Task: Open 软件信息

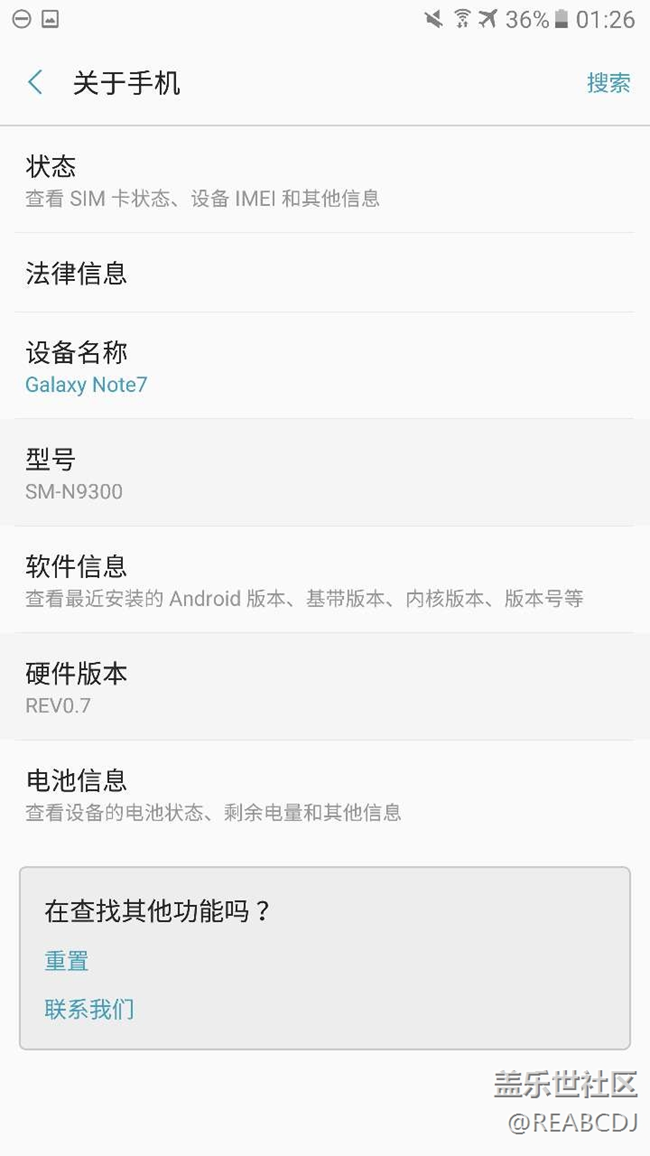Action: click(325, 580)
